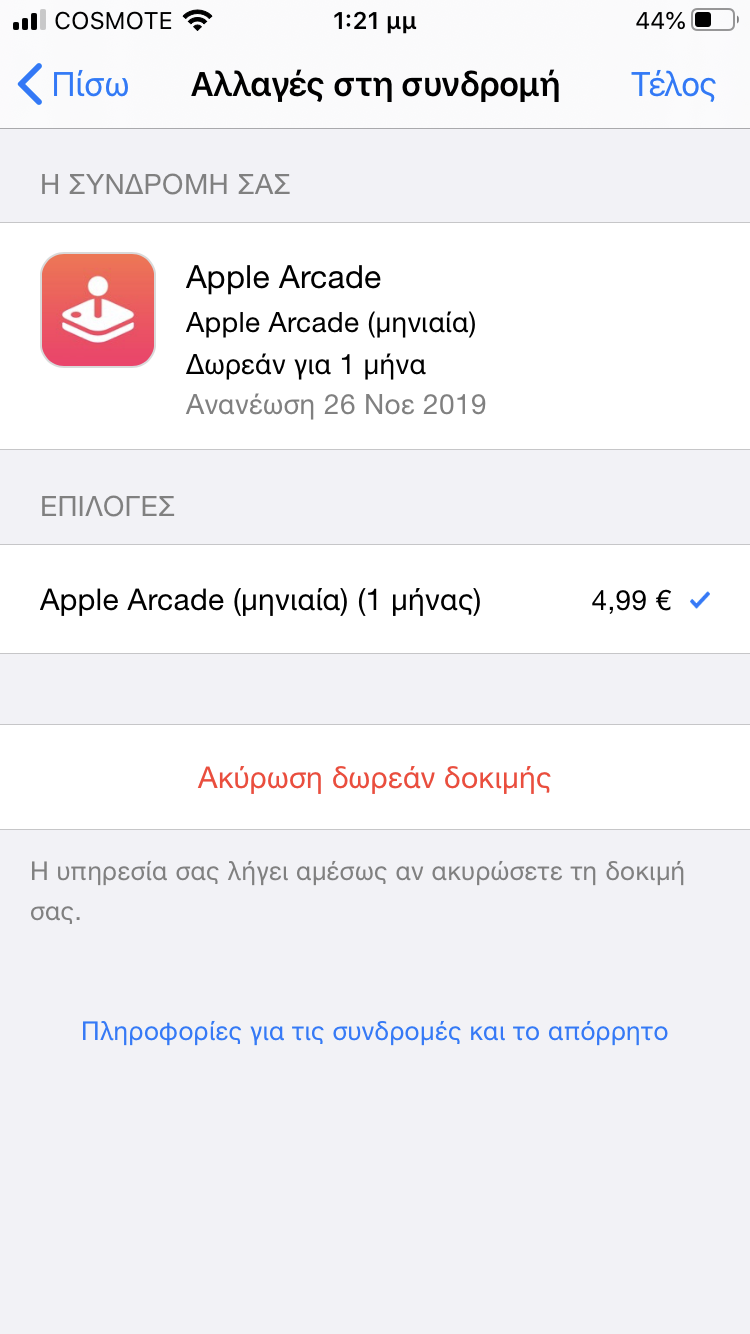Select the Apple Arcade (μηνιαία) 4,99 € option
The width and height of the screenshot is (750, 1334).
coord(375,600)
